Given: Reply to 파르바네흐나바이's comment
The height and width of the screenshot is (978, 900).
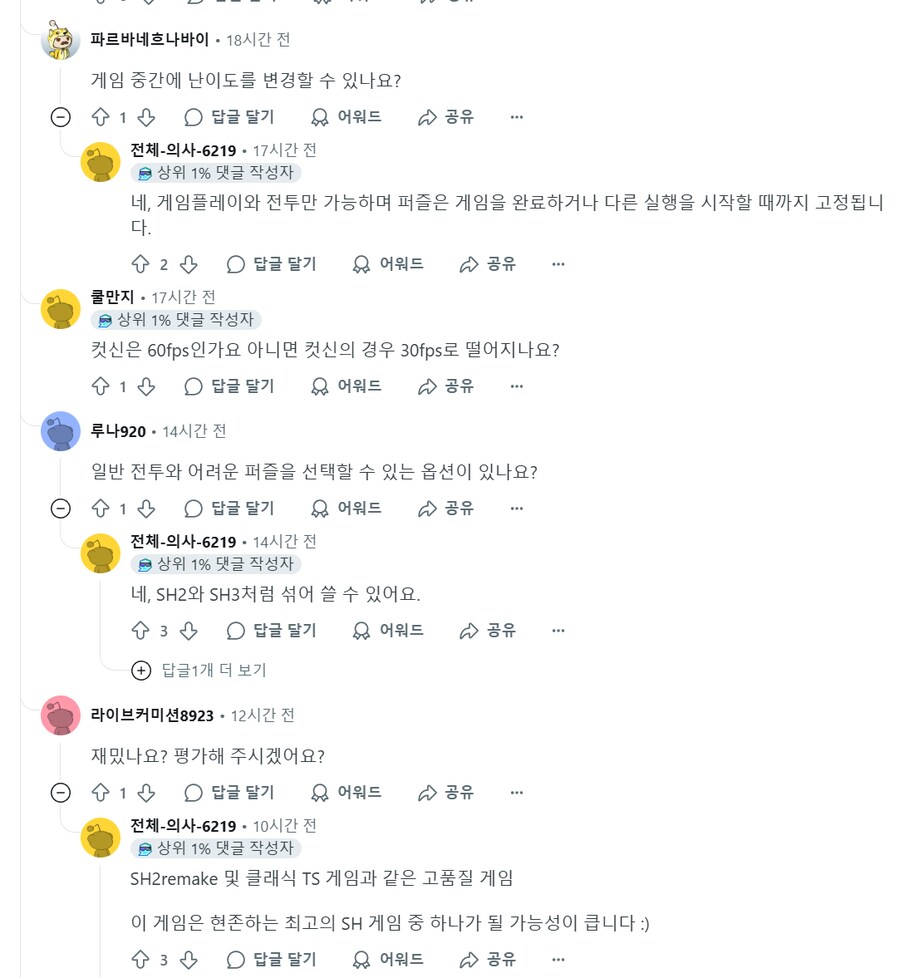Looking at the screenshot, I should pos(230,117).
